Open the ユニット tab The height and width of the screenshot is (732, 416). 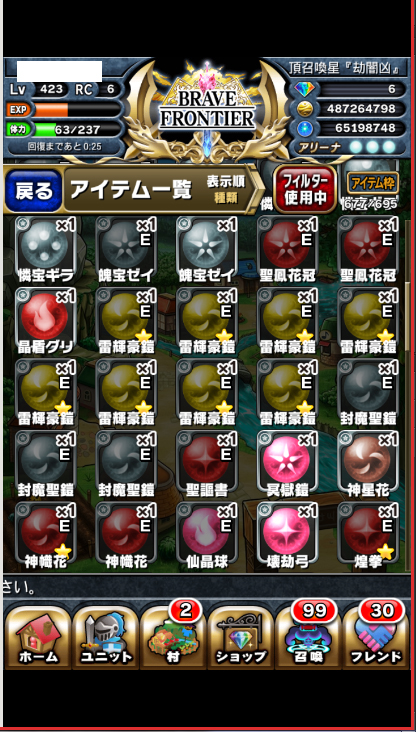click(x=106, y=637)
